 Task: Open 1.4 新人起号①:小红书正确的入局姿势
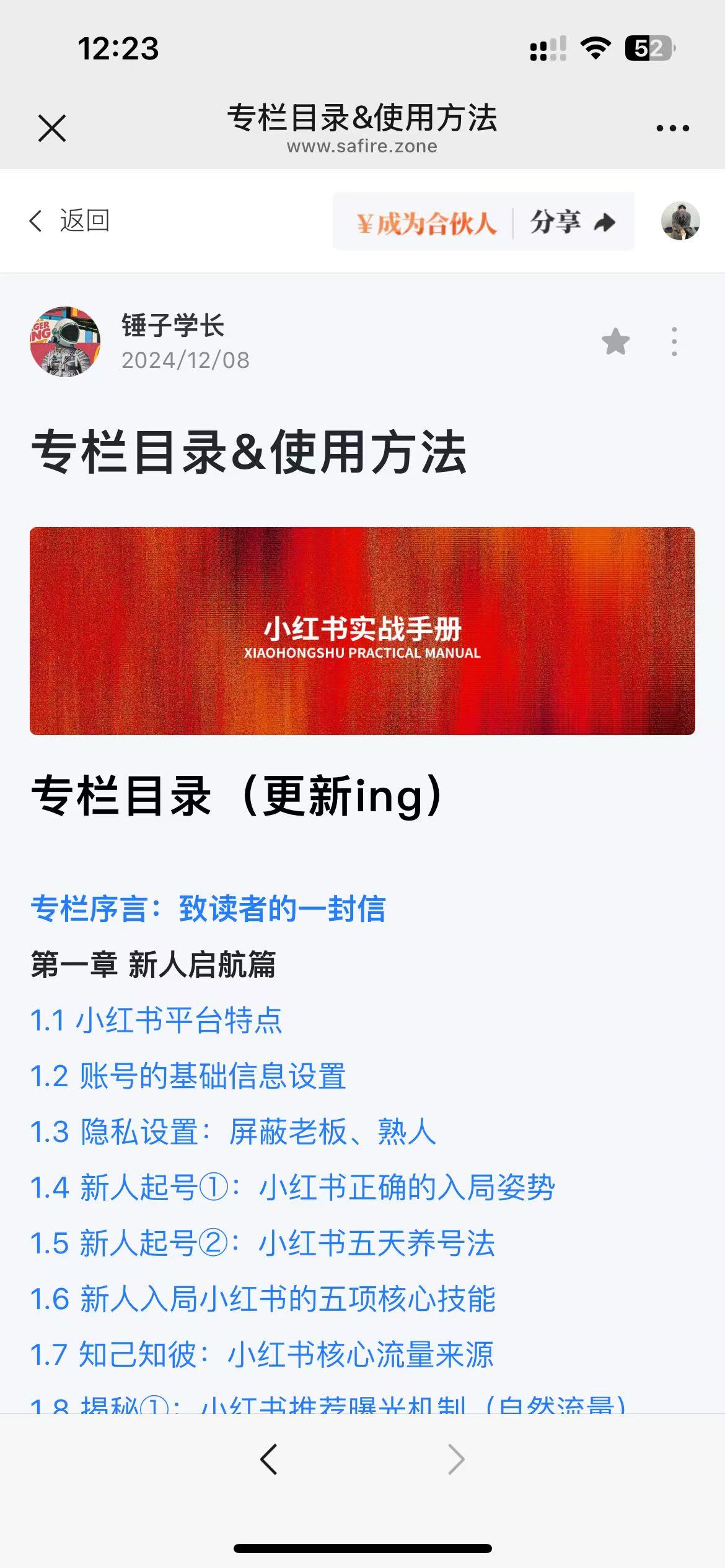292,1188
